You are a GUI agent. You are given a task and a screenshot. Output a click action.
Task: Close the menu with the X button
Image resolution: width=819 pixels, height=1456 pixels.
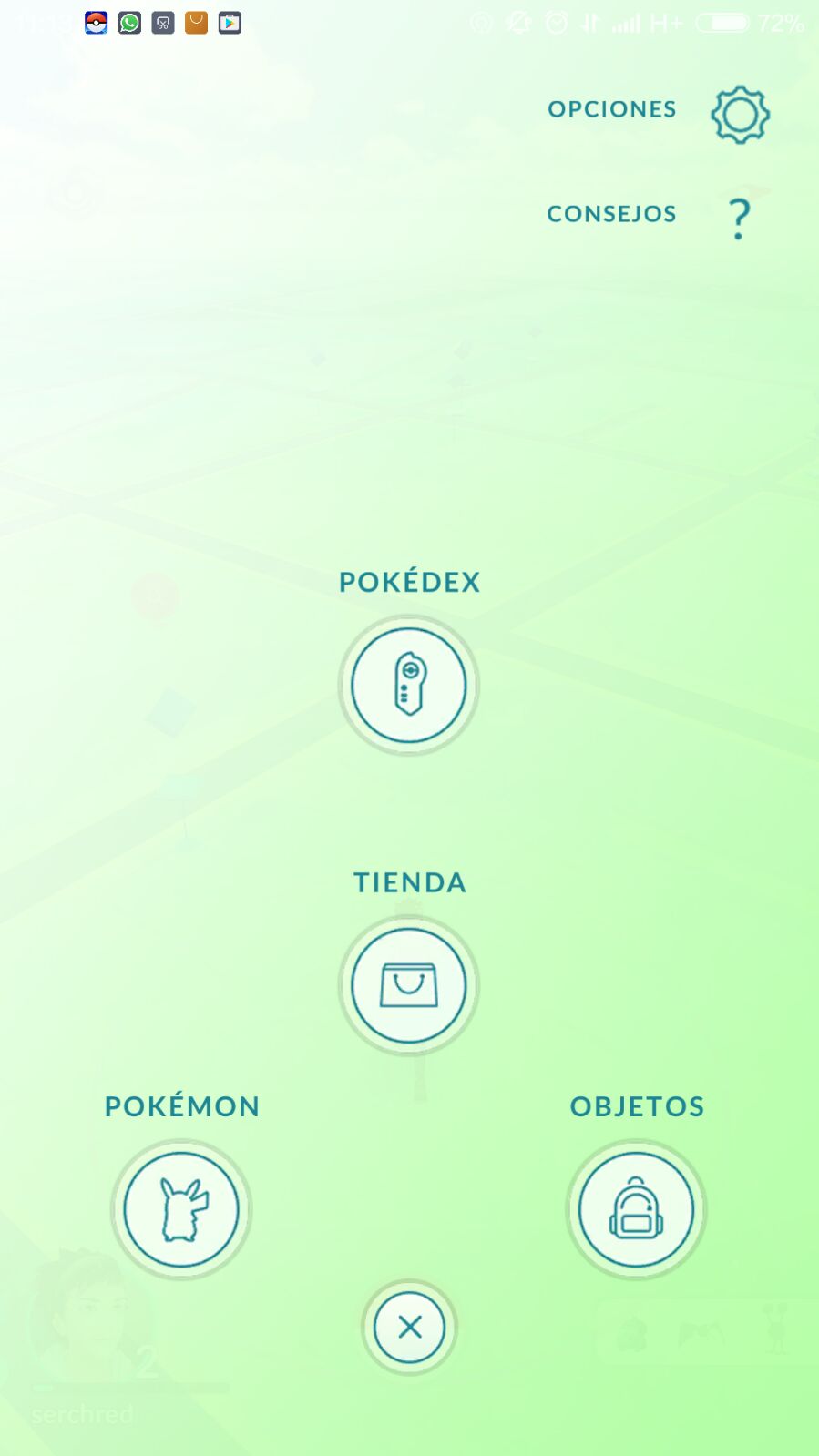pos(410,1328)
